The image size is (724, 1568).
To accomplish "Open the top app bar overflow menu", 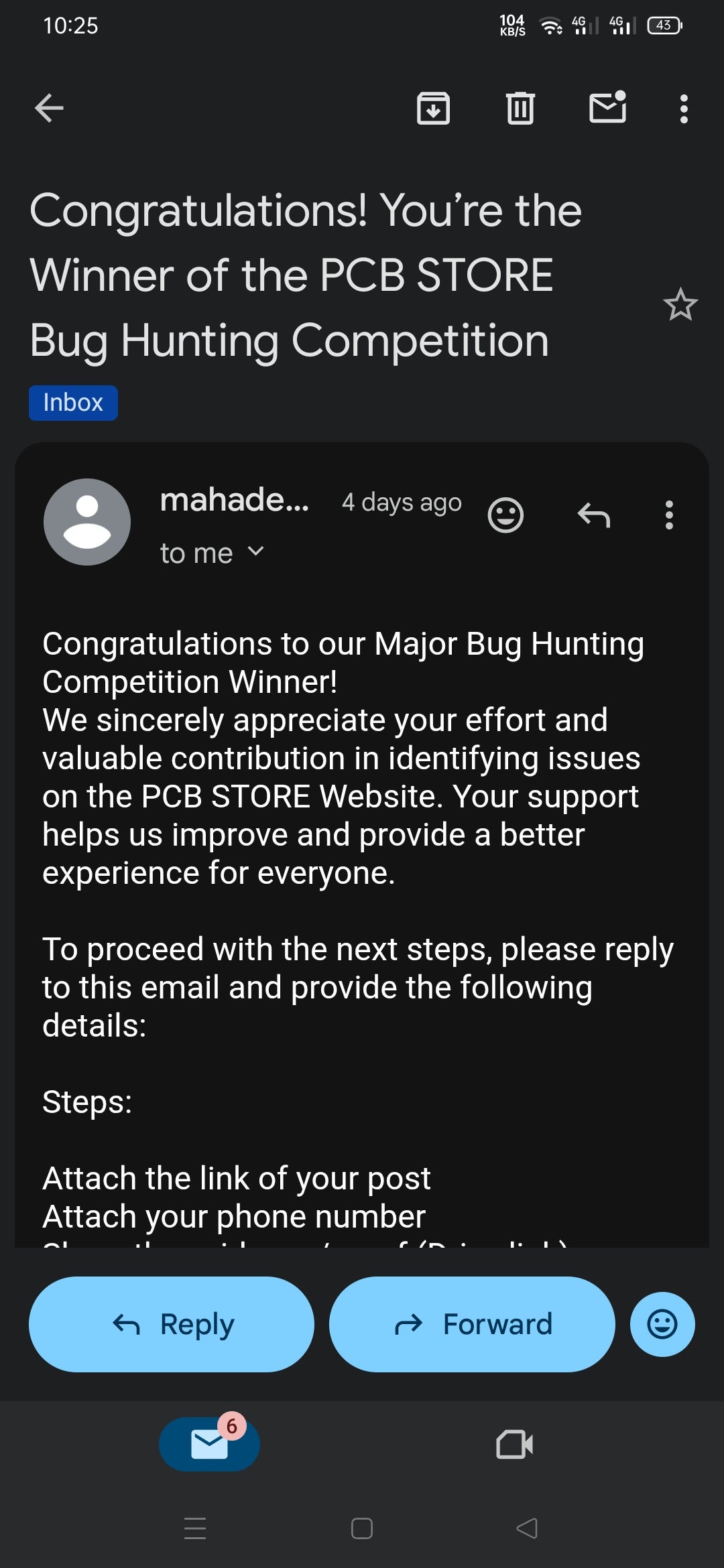I will point(684,109).
